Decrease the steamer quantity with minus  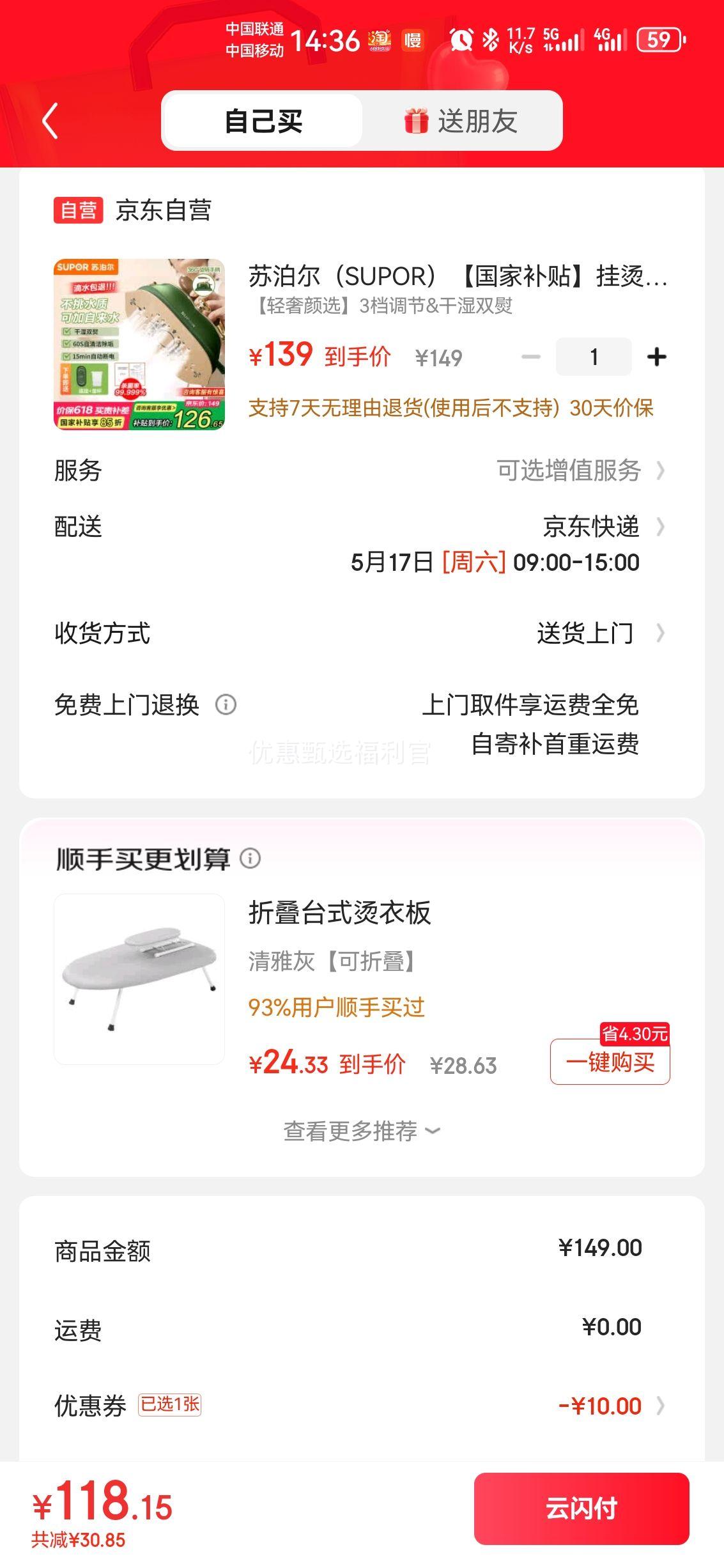point(530,357)
